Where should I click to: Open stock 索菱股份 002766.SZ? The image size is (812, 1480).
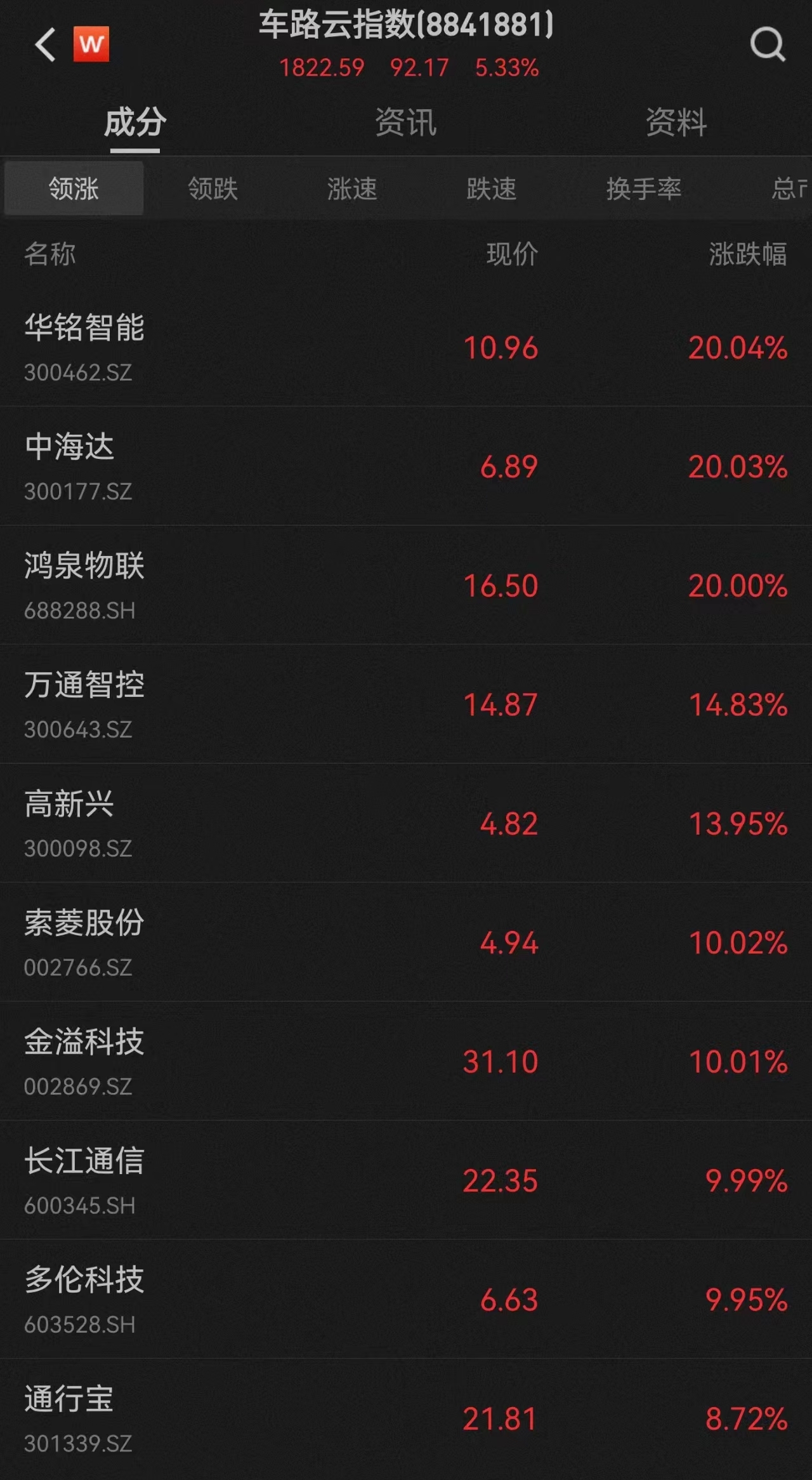(x=406, y=942)
